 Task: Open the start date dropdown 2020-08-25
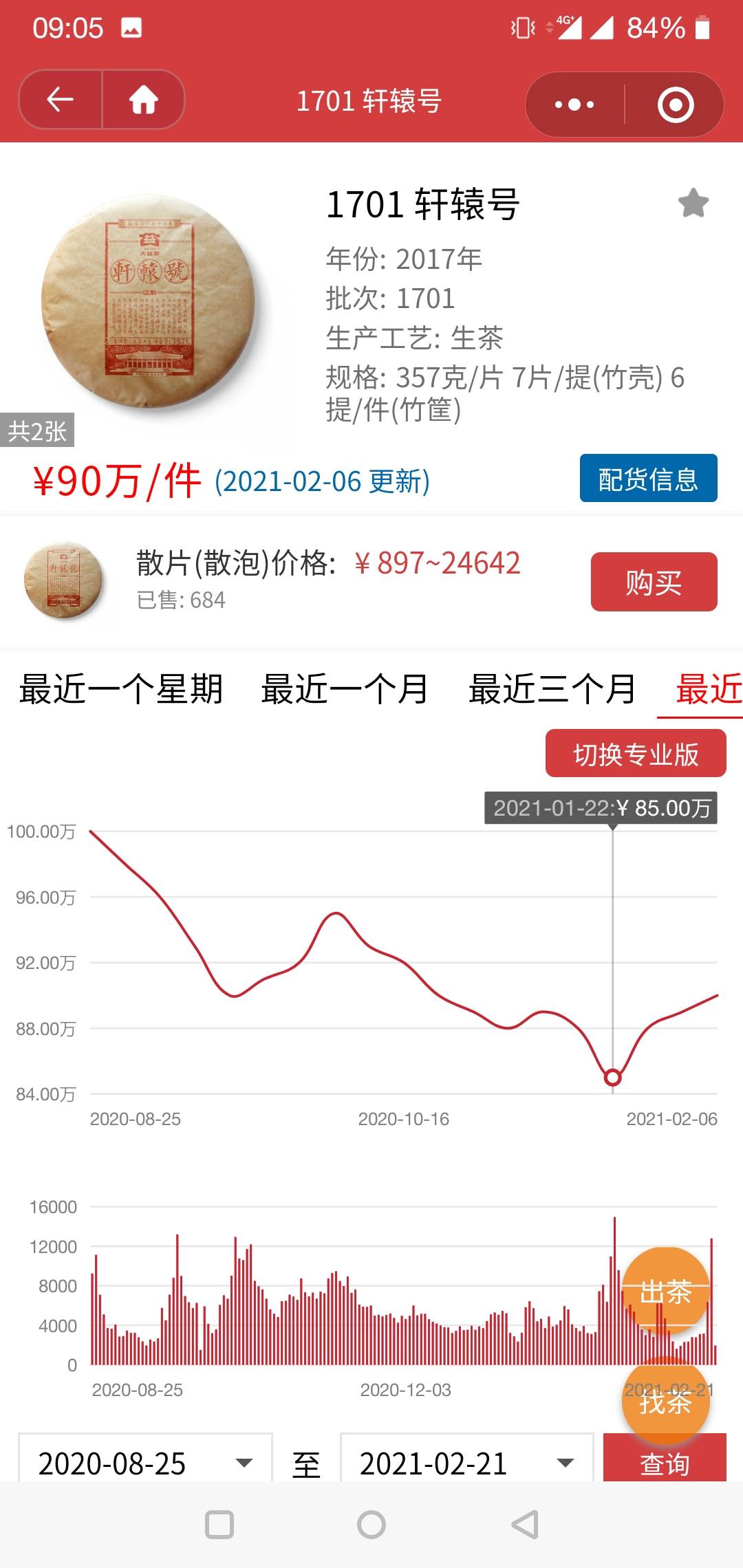(x=145, y=1458)
